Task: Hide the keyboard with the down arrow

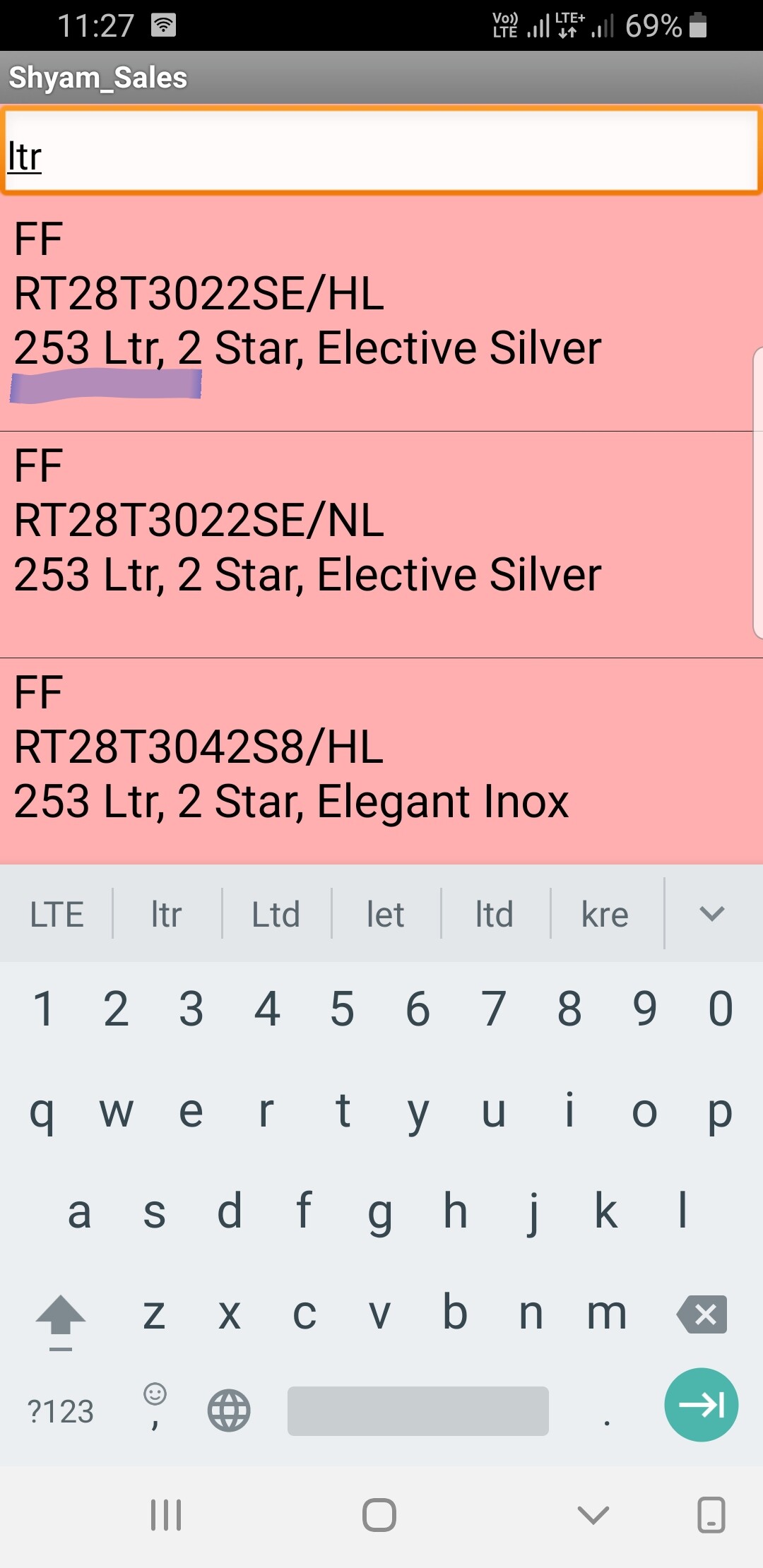Action: click(x=593, y=1515)
